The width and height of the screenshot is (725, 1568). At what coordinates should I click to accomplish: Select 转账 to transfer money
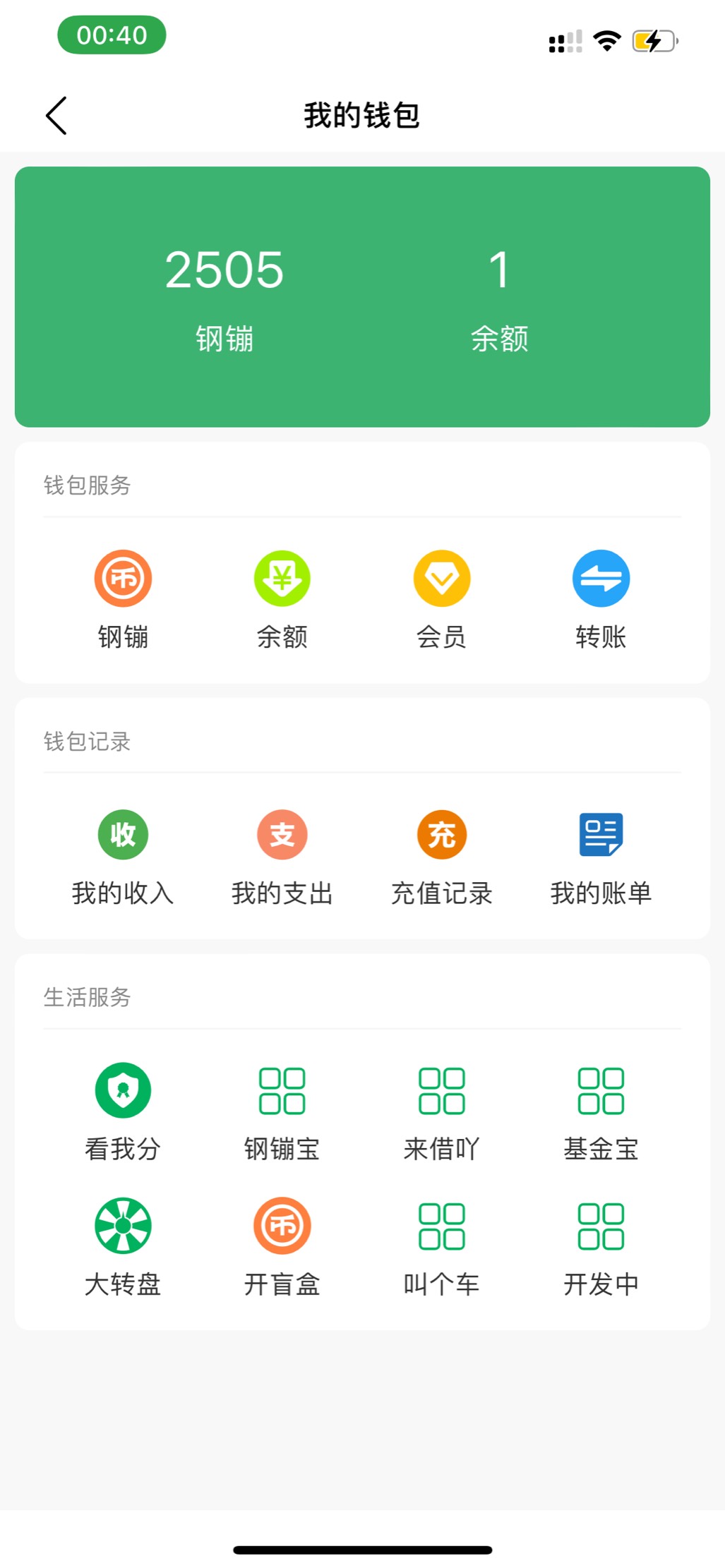click(601, 599)
